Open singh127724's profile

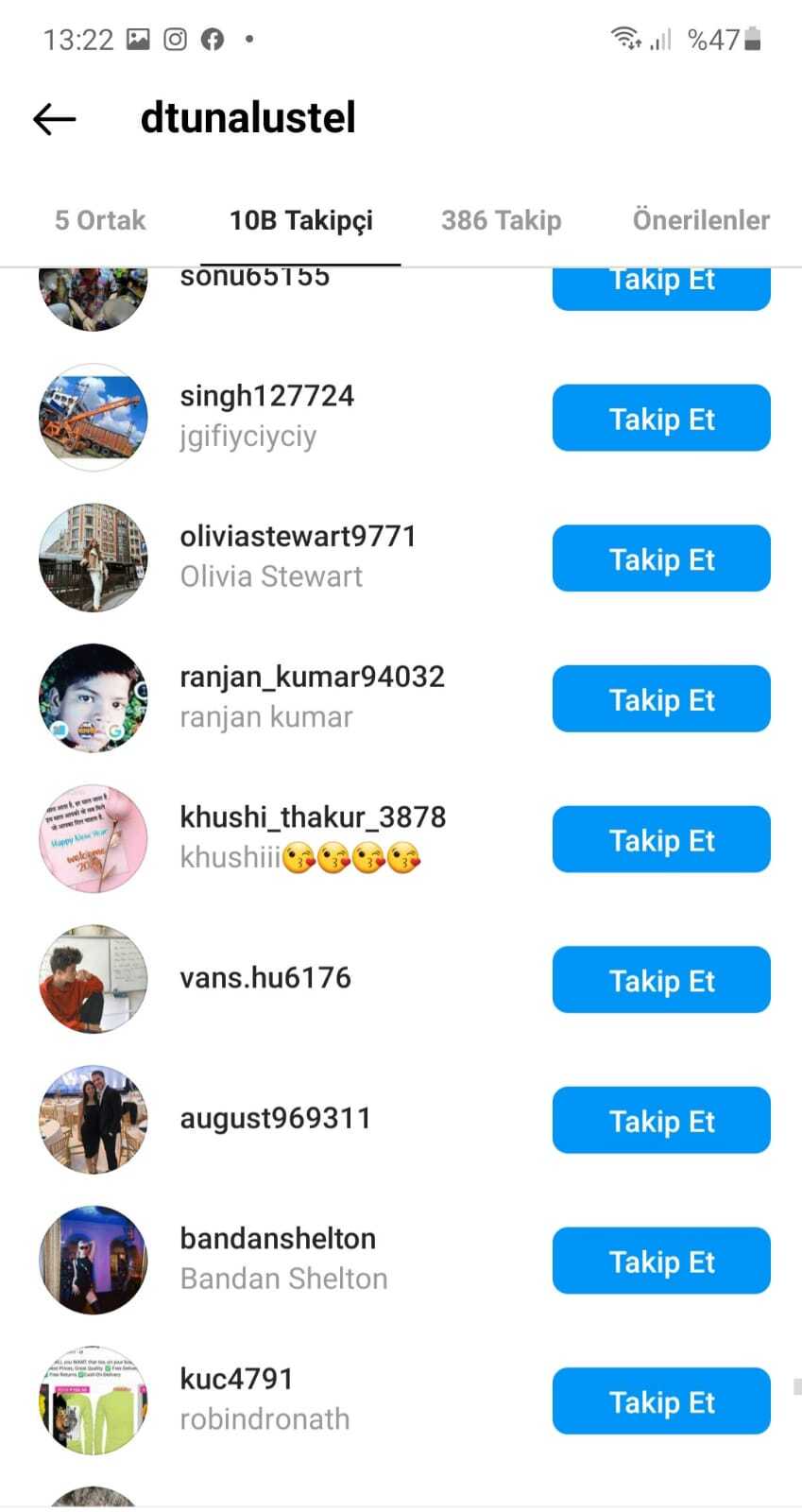coord(266,396)
